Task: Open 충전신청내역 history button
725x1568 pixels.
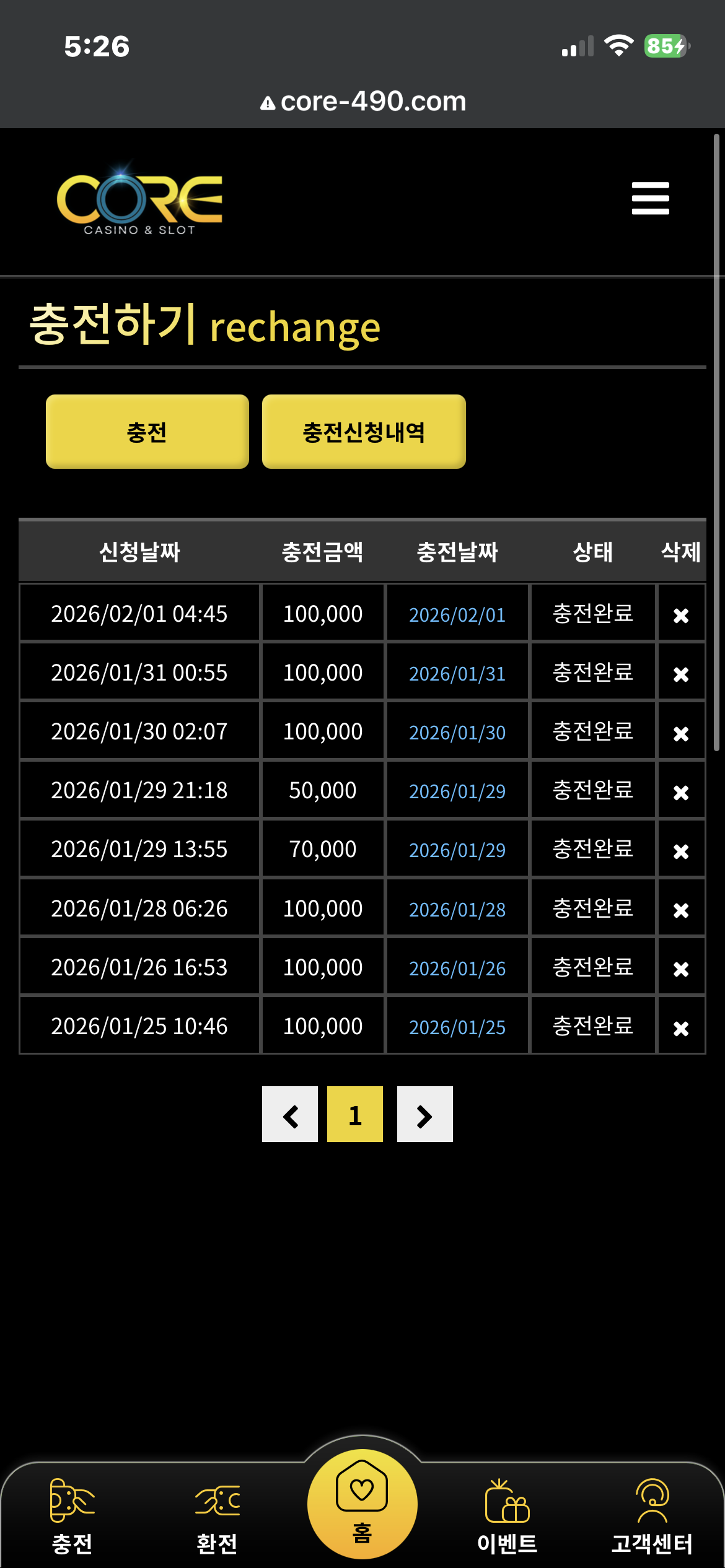Action: click(364, 432)
